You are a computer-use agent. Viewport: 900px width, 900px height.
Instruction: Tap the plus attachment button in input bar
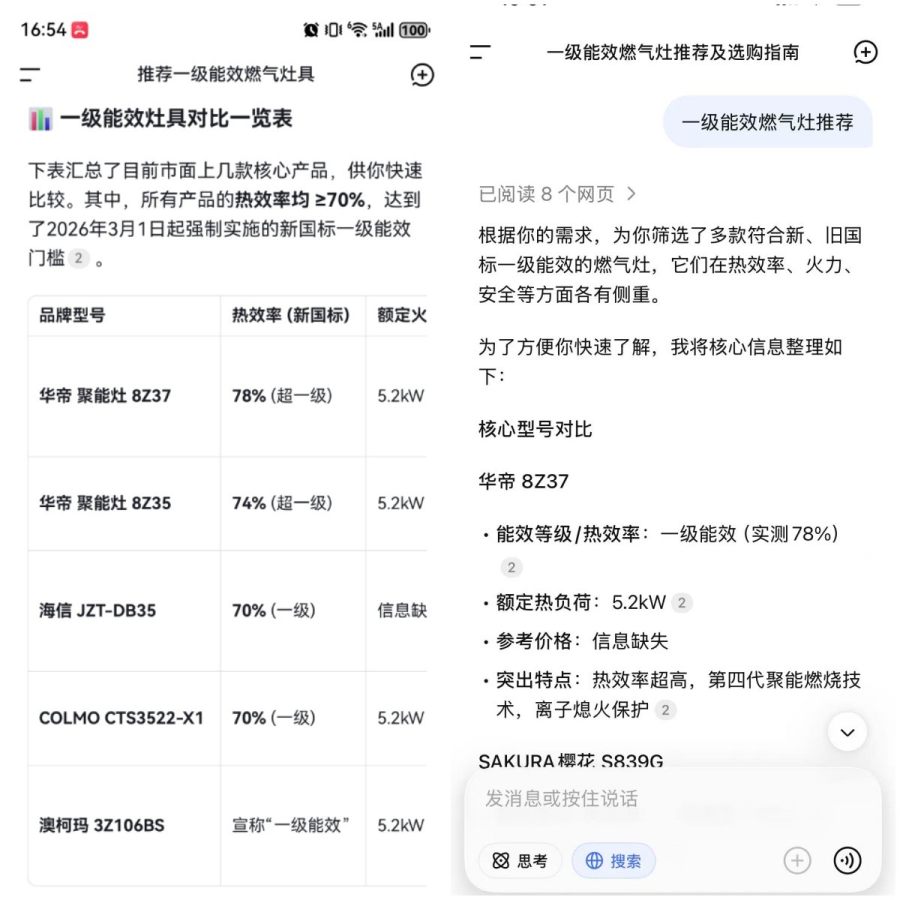click(x=797, y=860)
